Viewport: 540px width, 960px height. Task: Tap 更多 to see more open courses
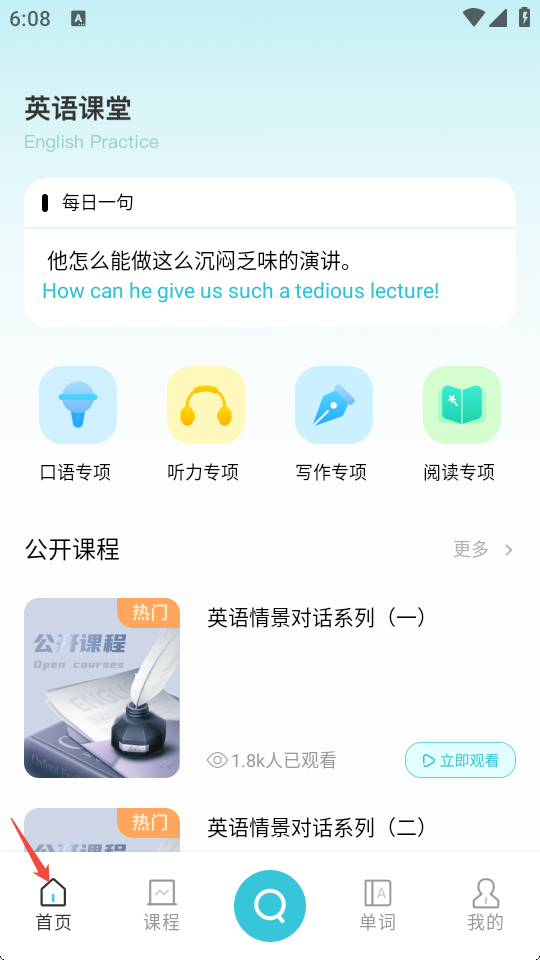point(483,549)
